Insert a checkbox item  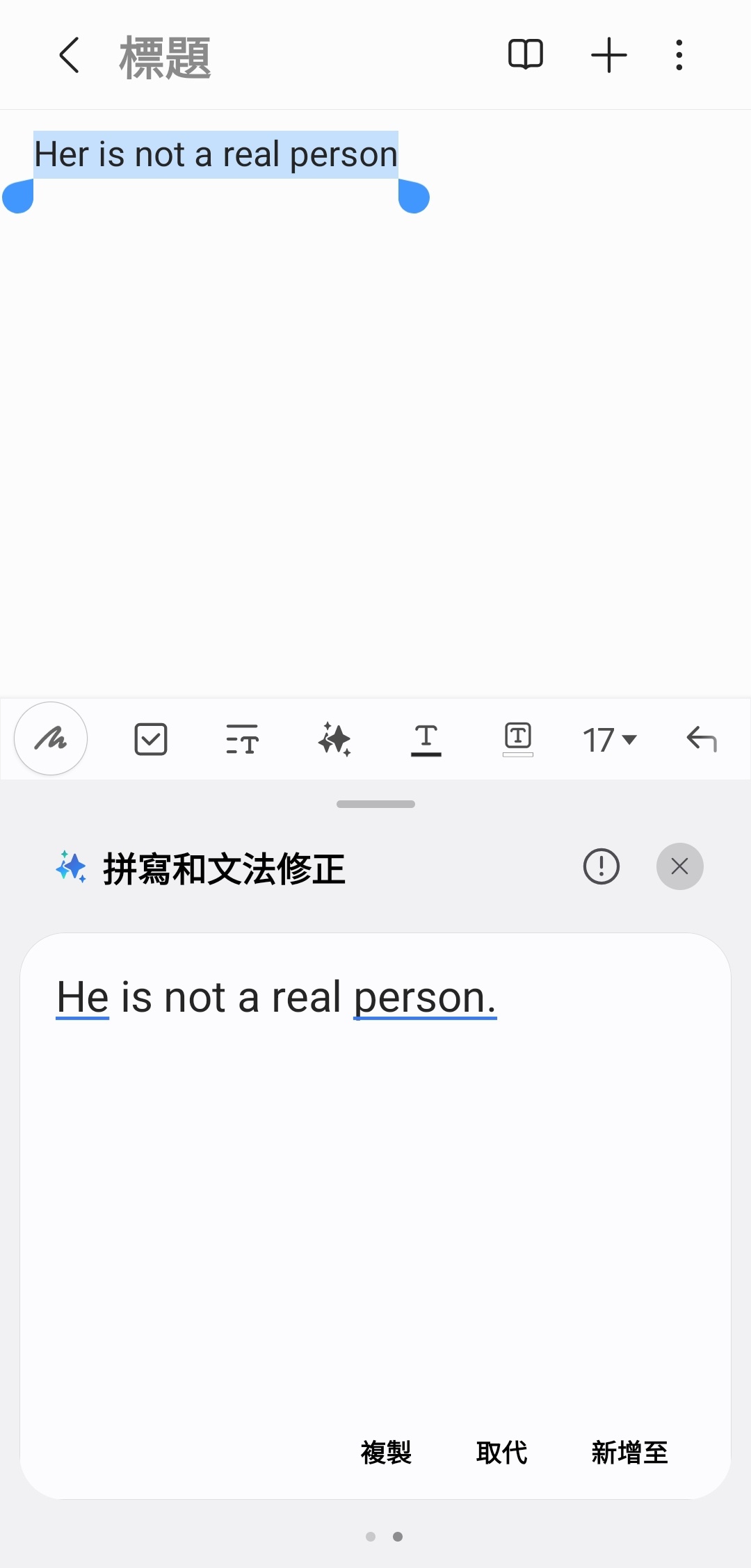point(150,739)
